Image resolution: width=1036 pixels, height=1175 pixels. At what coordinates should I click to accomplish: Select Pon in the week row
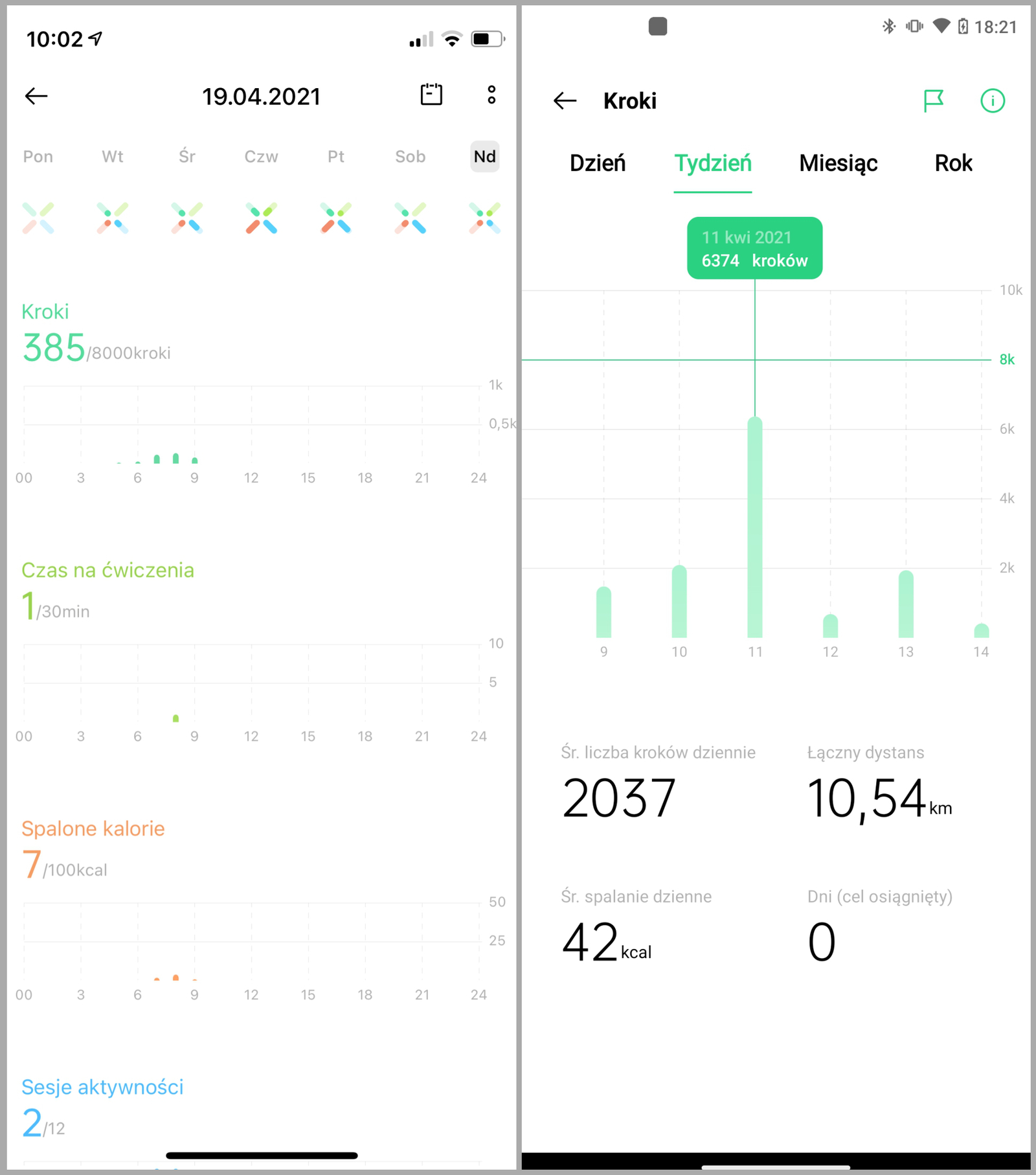(38, 157)
